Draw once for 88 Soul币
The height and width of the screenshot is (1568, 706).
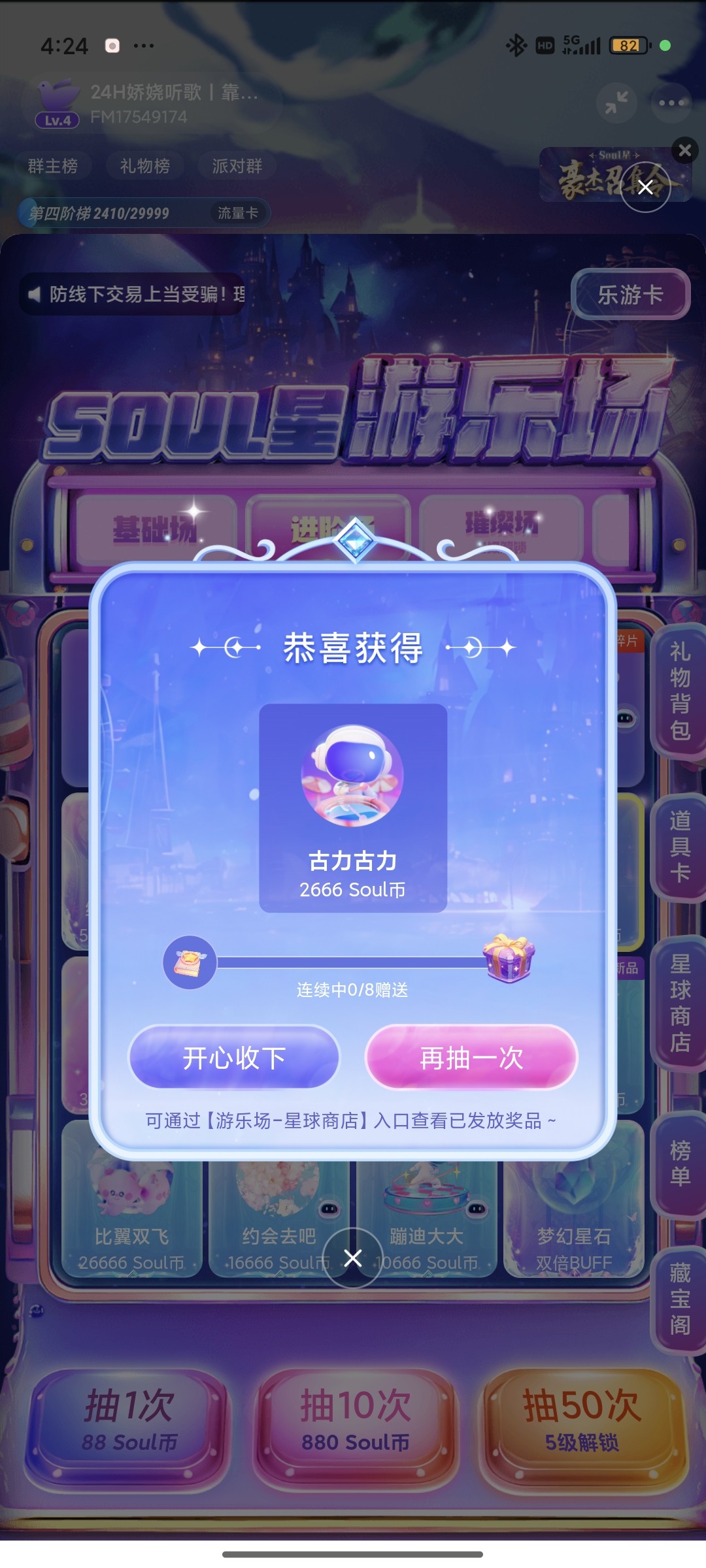tap(129, 1420)
